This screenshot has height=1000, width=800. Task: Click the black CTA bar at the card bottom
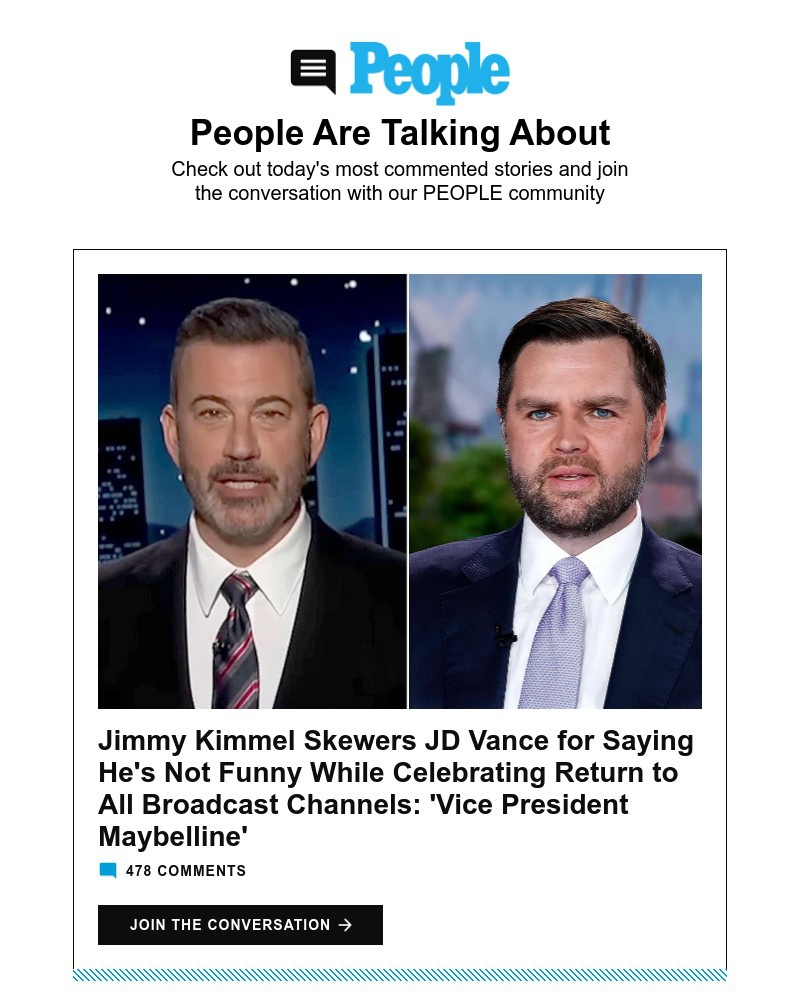(x=240, y=925)
